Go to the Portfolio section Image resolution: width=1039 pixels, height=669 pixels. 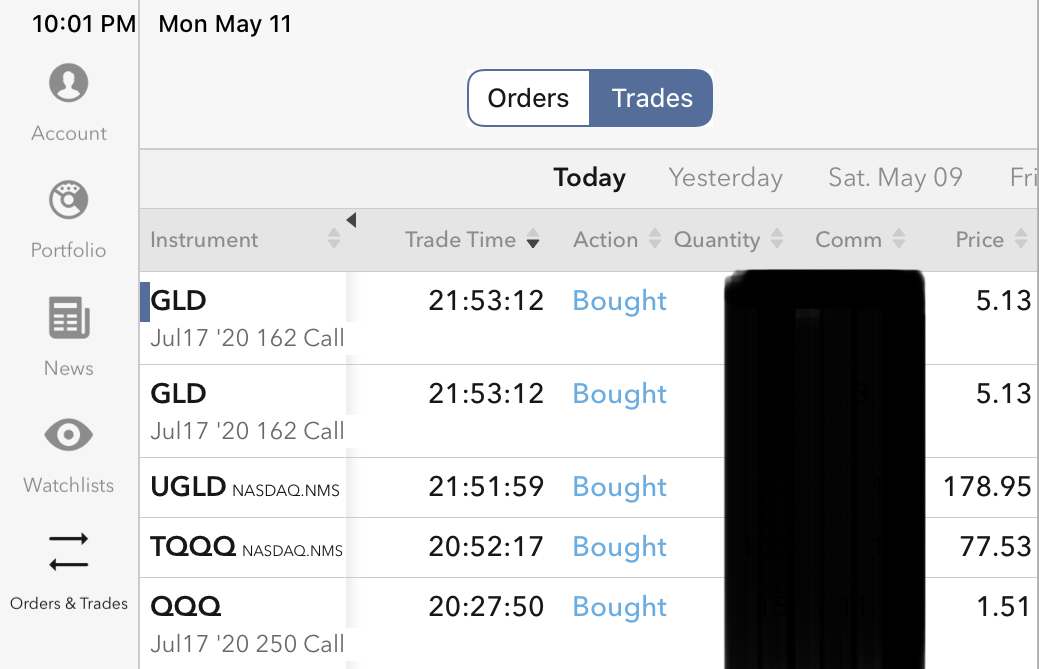pyautogui.click(x=69, y=219)
